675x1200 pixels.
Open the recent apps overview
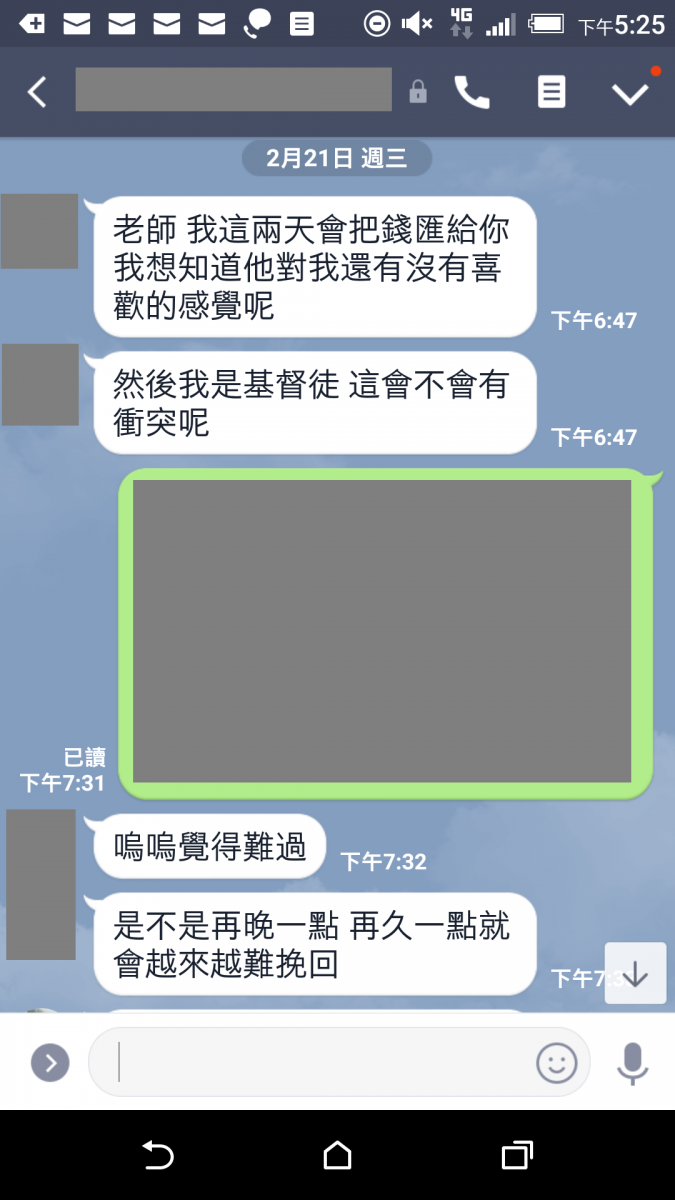[516, 1156]
